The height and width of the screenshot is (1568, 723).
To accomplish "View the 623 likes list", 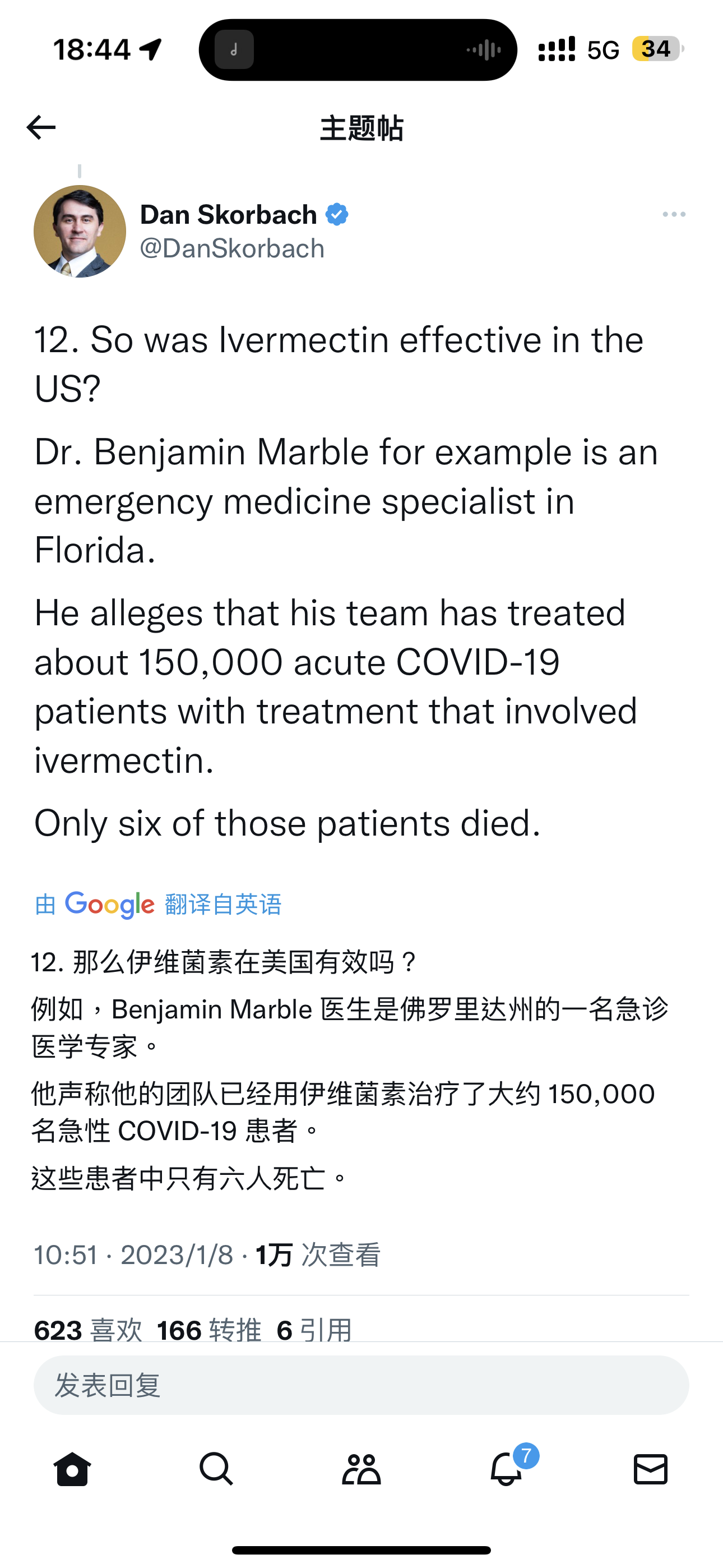I will (x=87, y=1330).
